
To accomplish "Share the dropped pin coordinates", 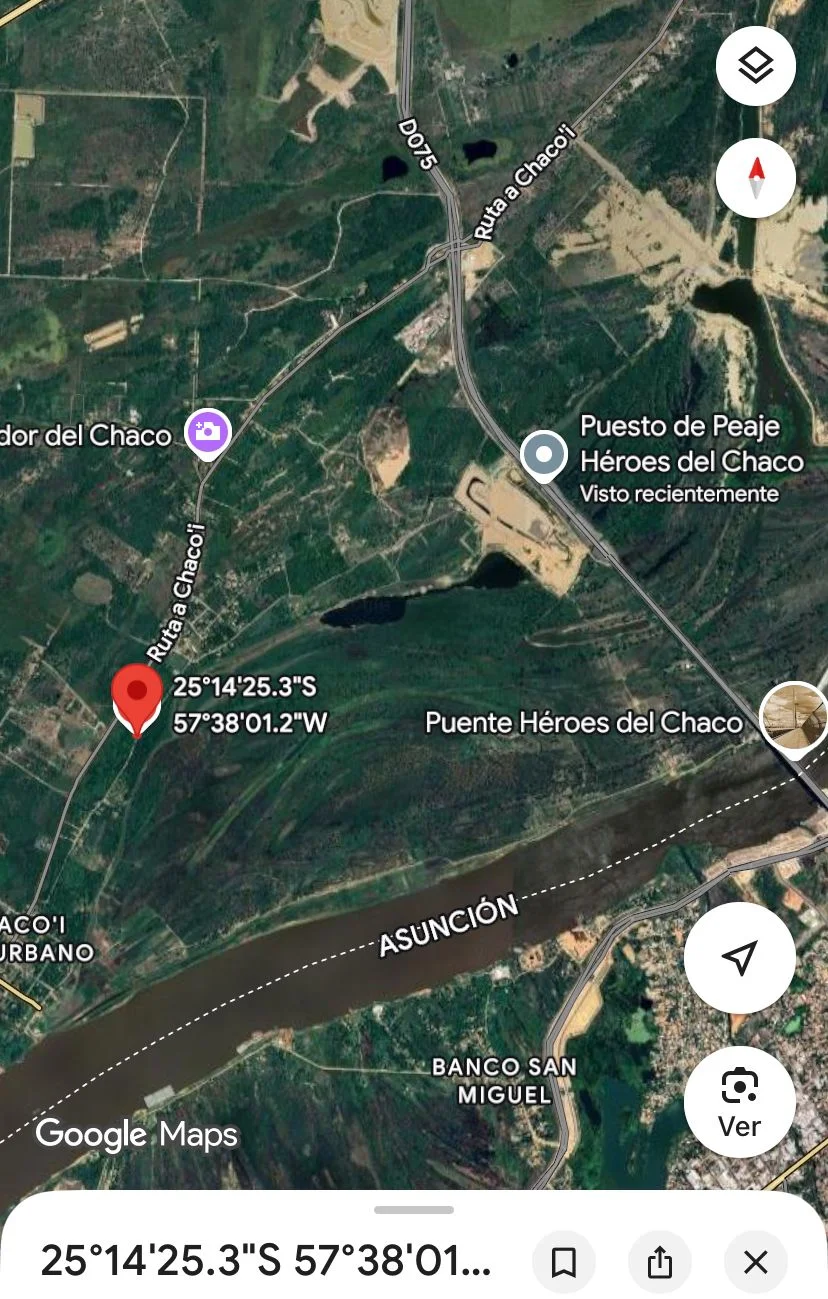I will coord(660,1262).
